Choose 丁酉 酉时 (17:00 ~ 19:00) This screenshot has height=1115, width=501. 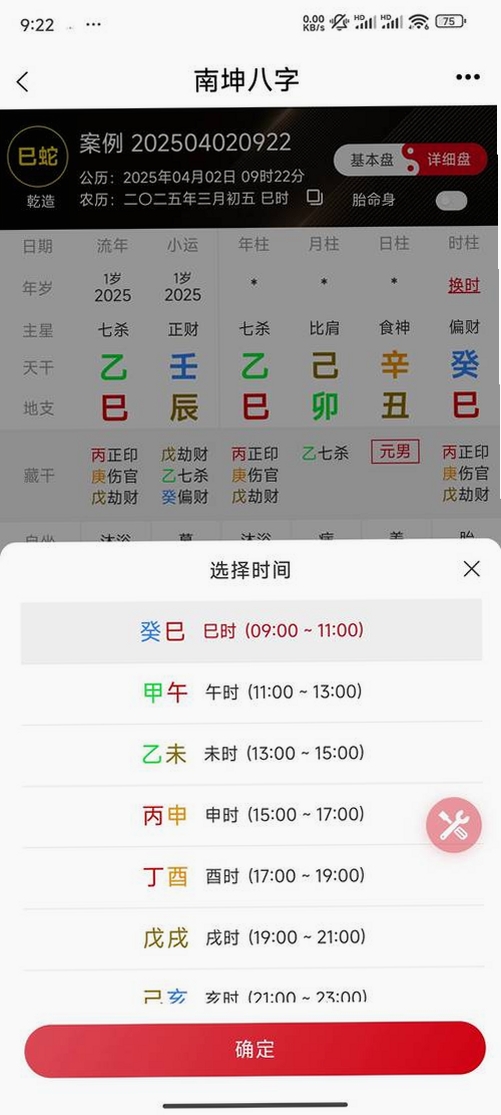coord(252,876)
